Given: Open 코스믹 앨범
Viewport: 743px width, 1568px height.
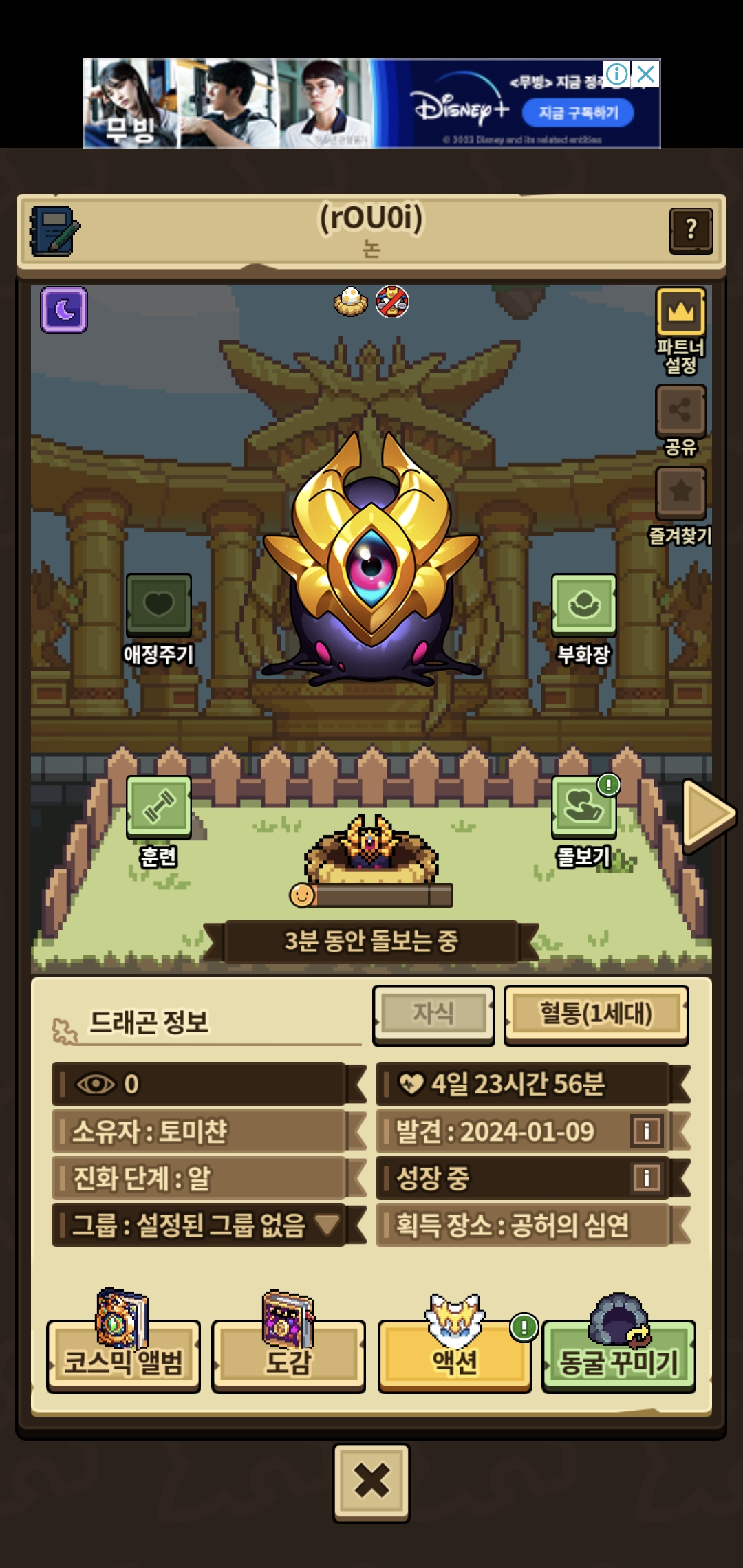Looking at the screenshot, I should tap(123, 1341).
